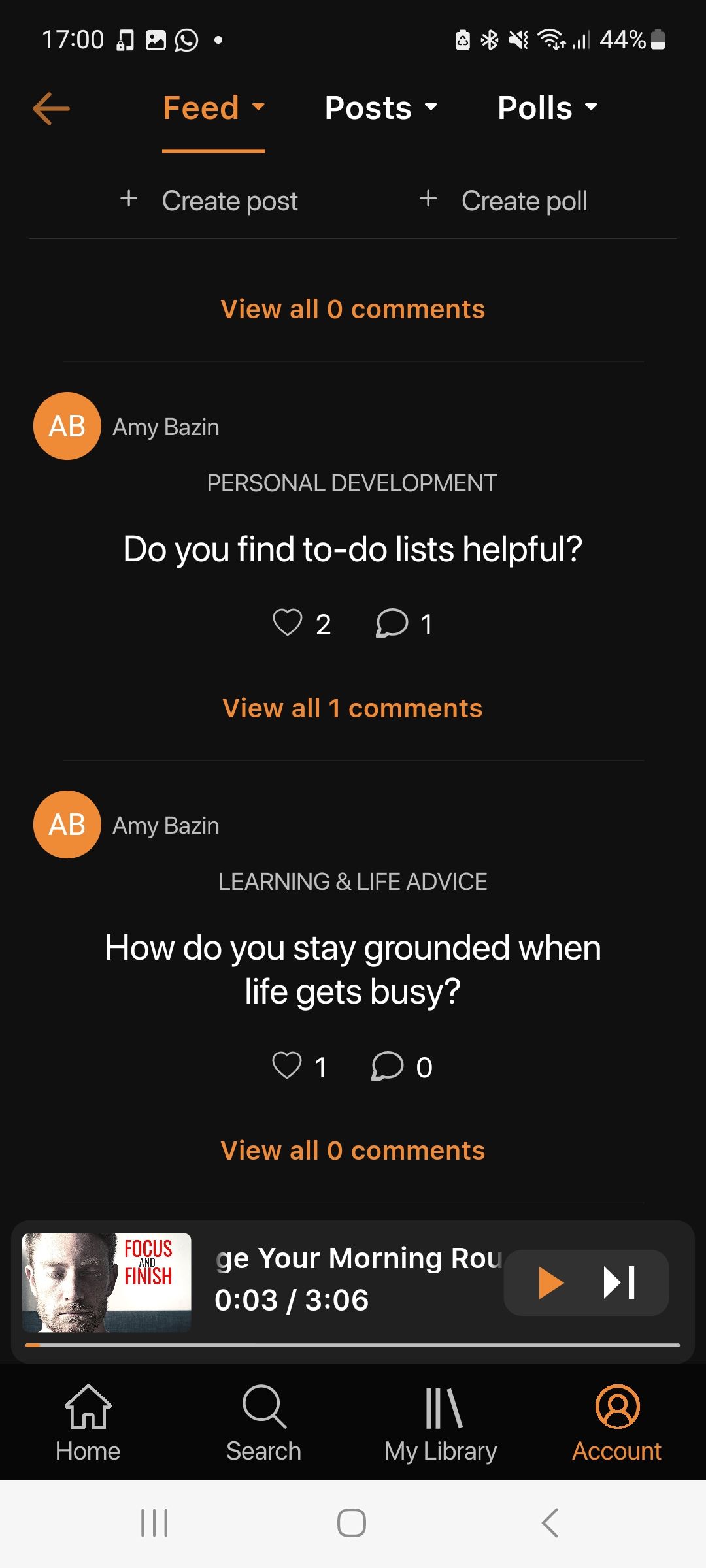The height and width of the screenshot is (1568, 706).
Task: Open comments under the stay grounded post
Action: 352,1151
